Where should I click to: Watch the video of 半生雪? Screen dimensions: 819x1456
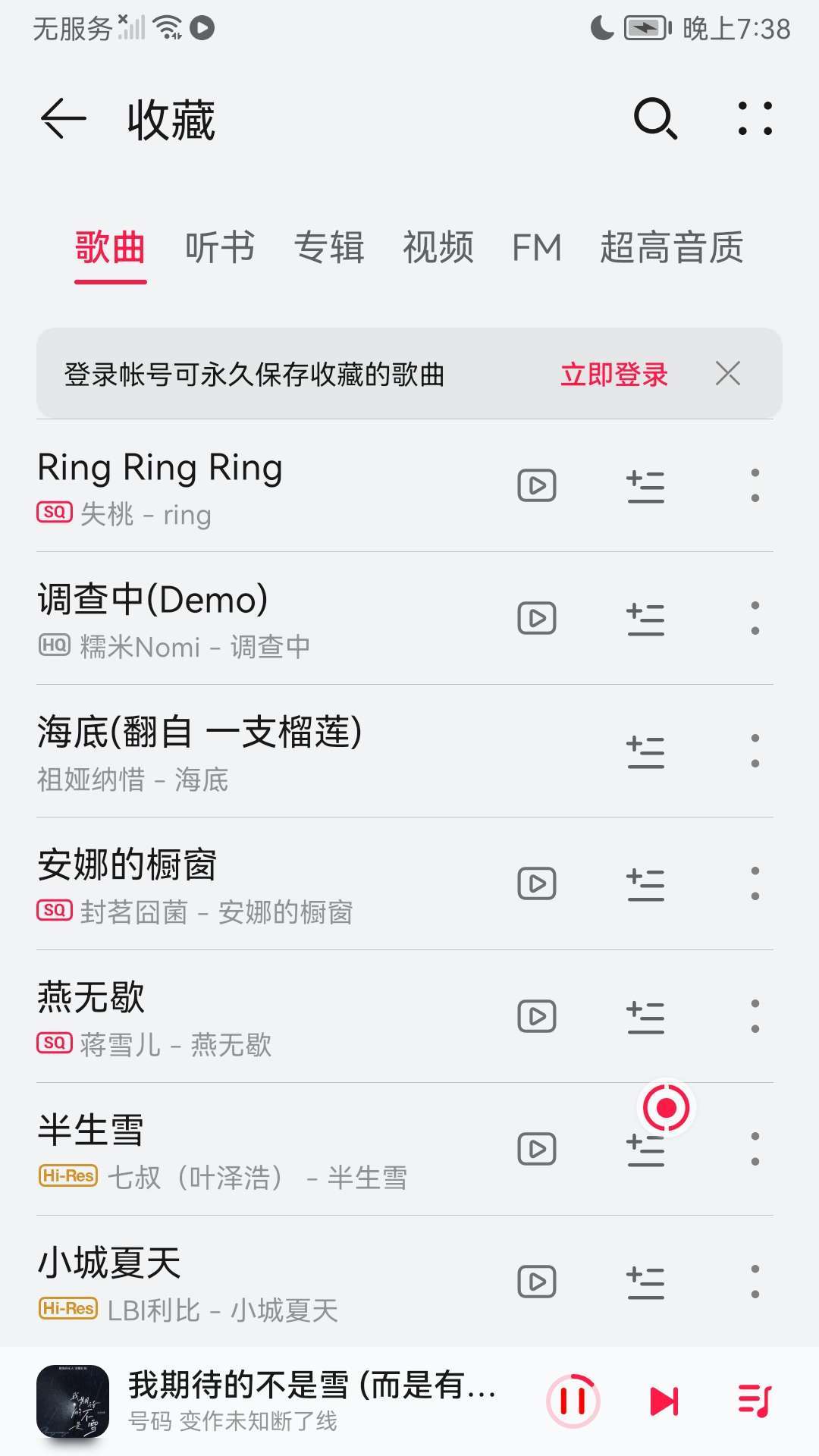537,1149
